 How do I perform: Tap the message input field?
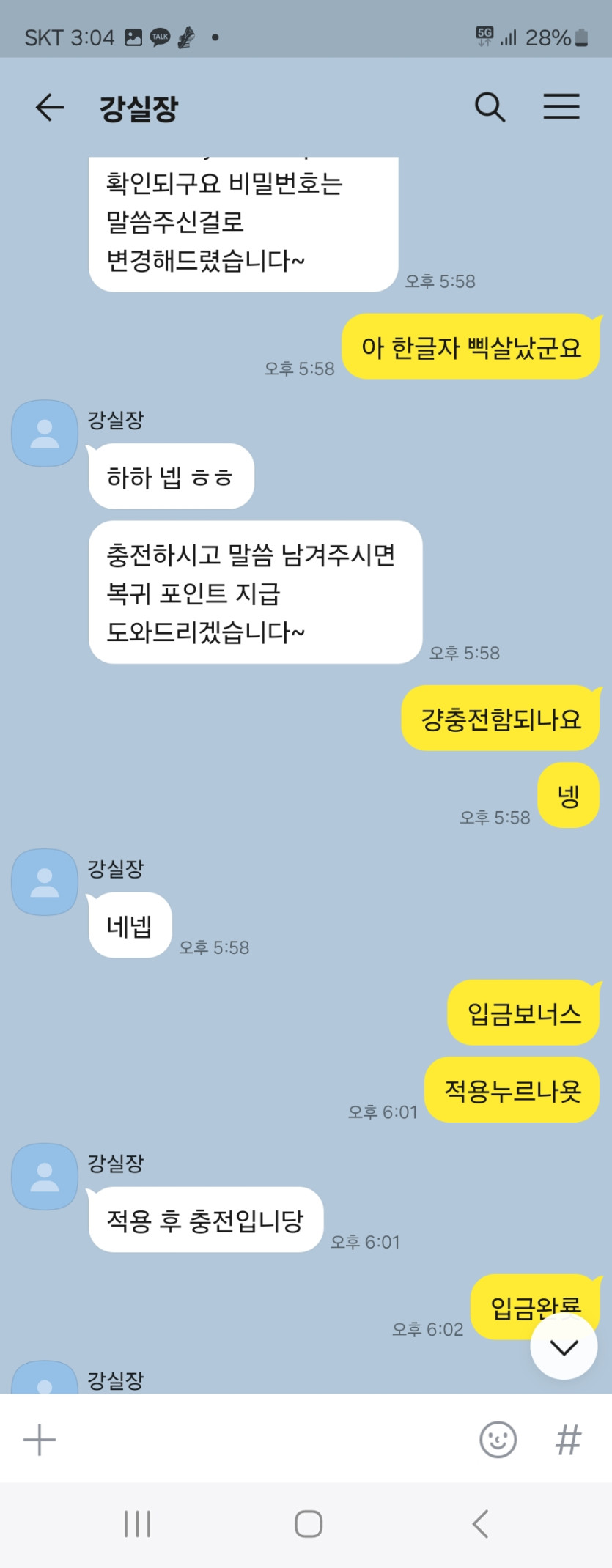(264, 1440)
